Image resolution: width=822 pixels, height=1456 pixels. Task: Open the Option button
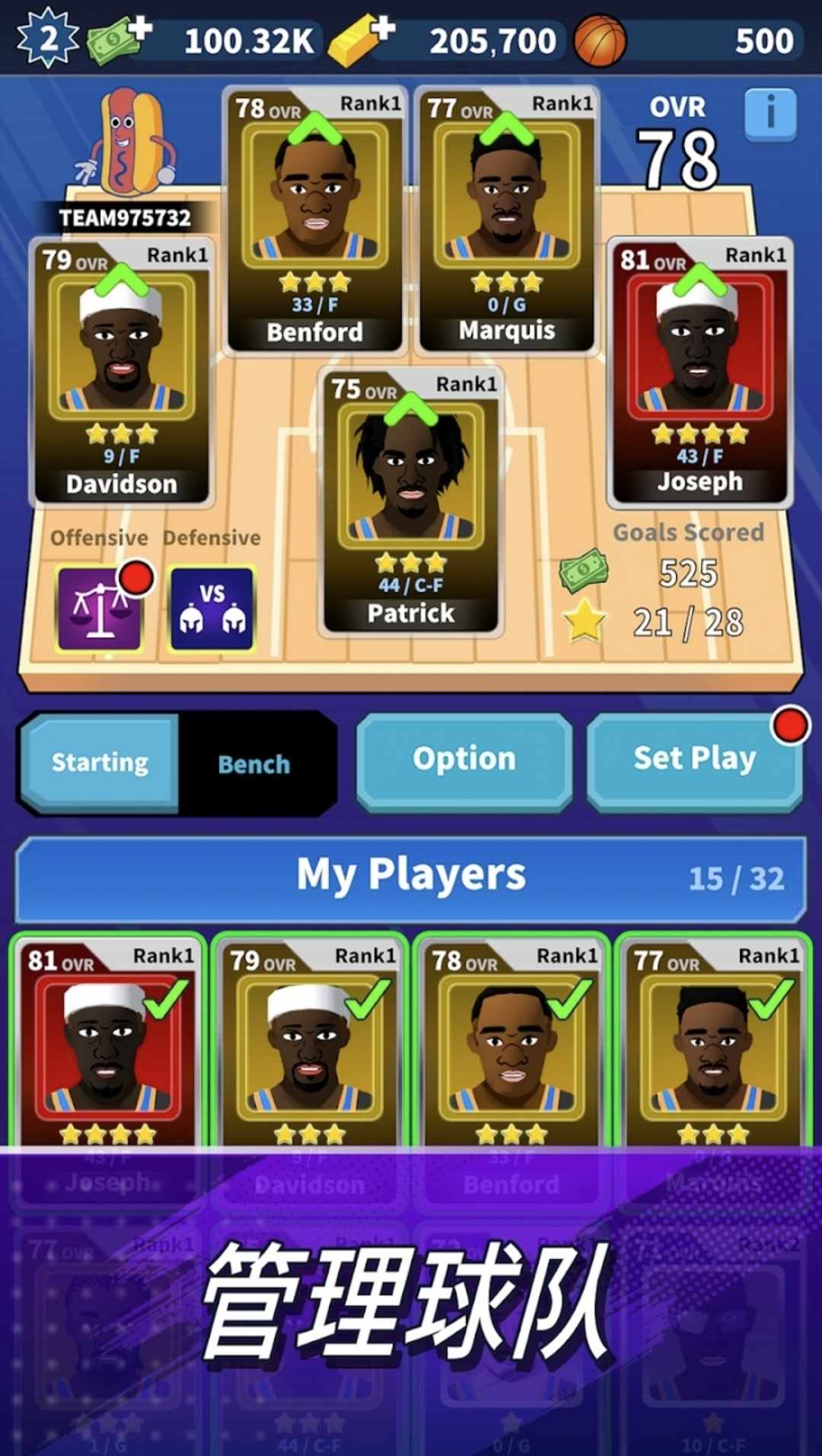pyautogui.click(x=464, y=760)
